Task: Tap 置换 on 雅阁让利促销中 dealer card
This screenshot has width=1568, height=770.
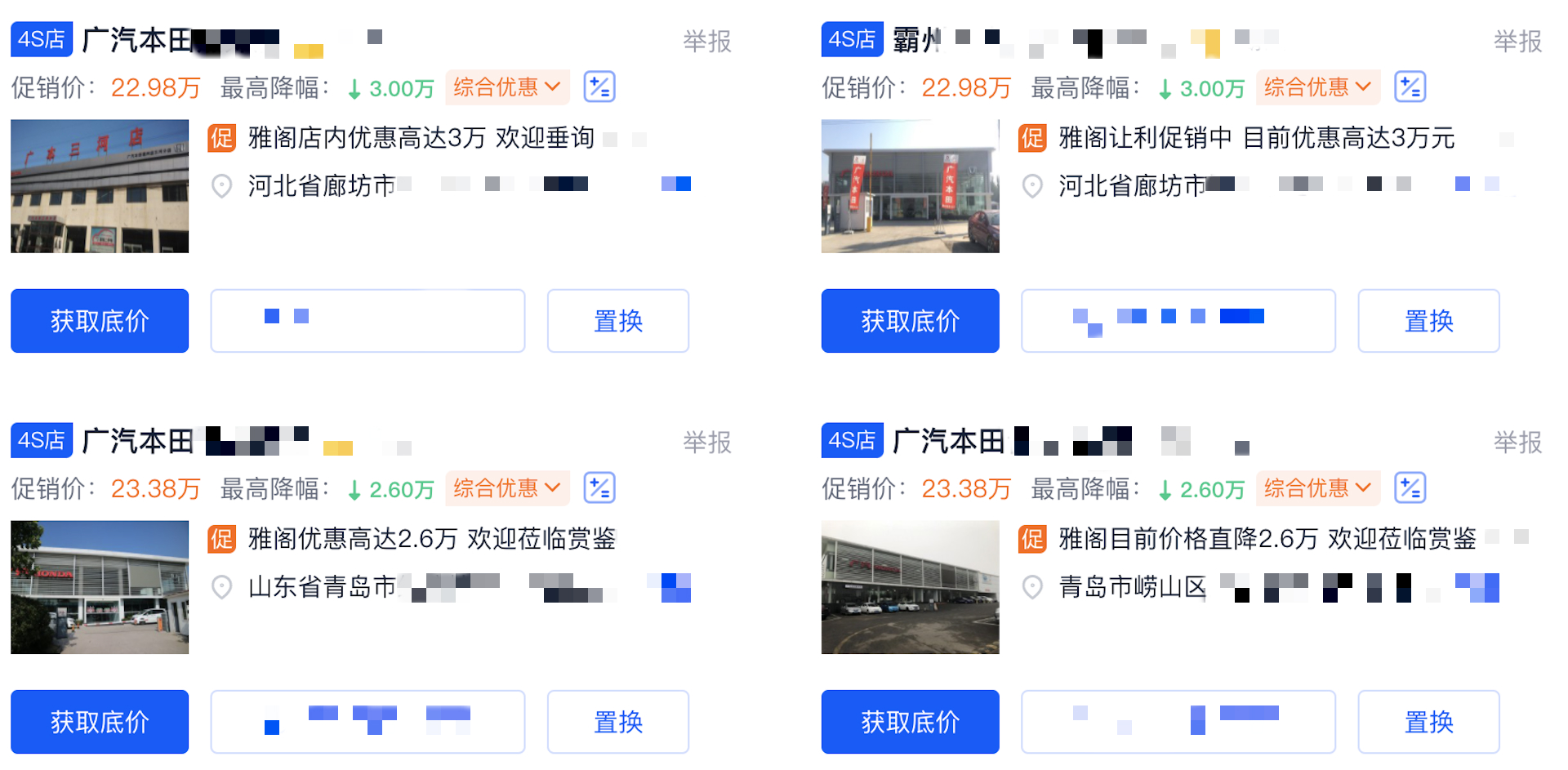Action: pos(1428,321)
